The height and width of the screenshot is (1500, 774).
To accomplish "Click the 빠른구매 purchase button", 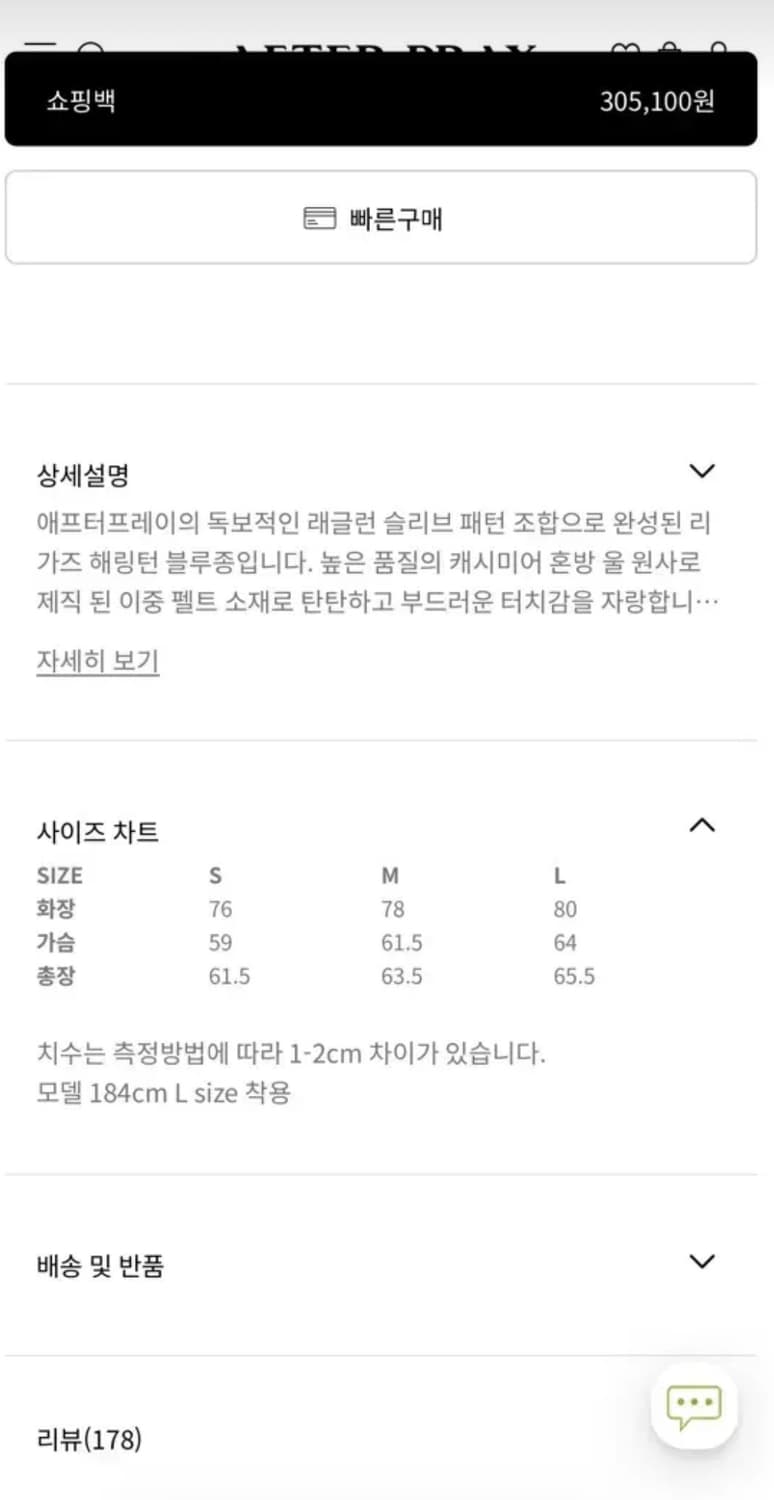I will (x=387, y=218).
